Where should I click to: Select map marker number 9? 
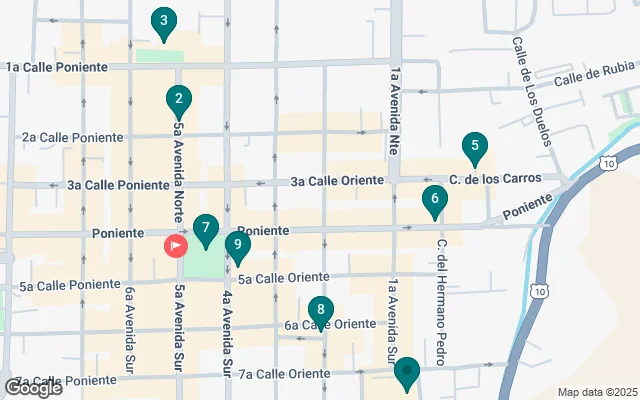237,245
